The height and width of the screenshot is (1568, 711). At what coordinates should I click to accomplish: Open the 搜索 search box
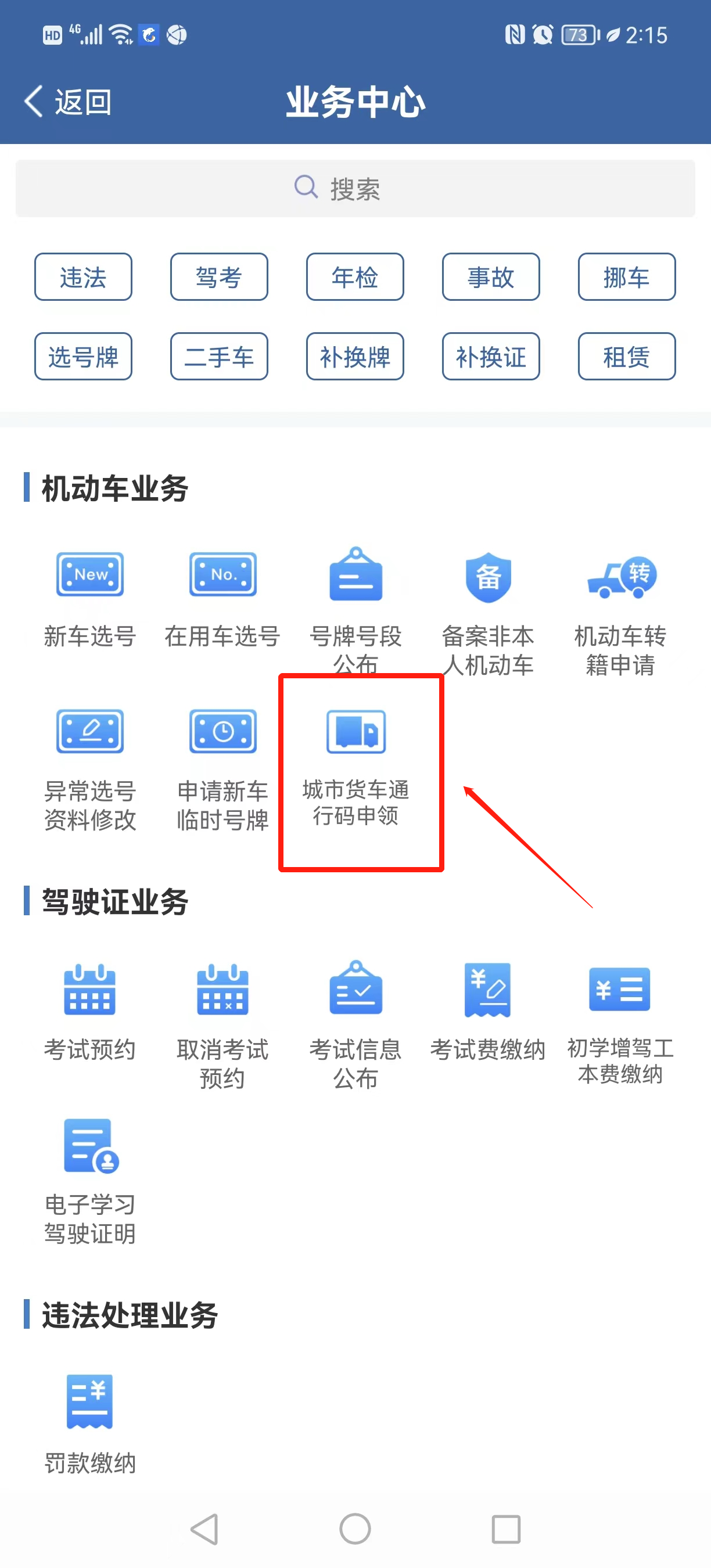(x=355, y=189)
